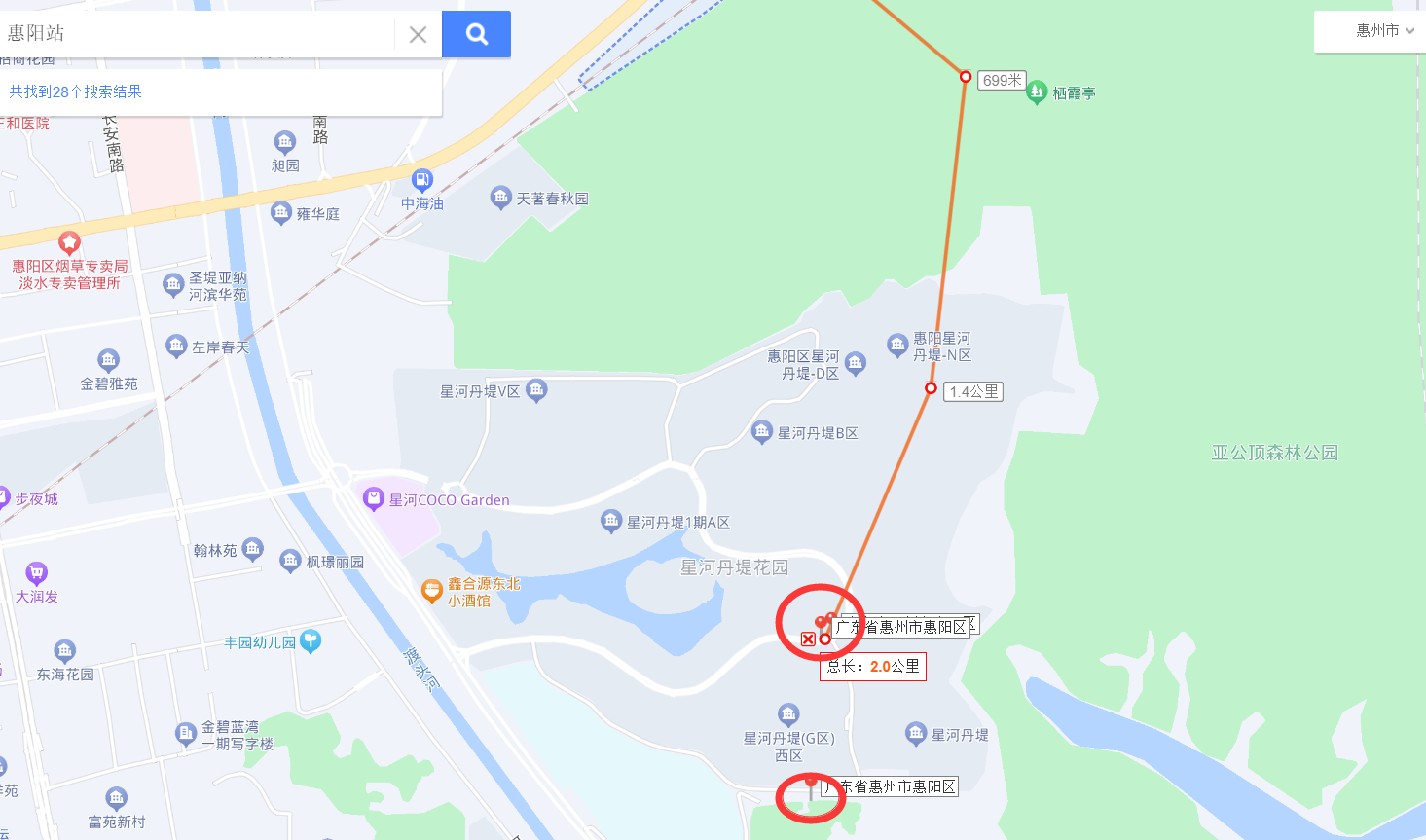Select the 栖霞亭 map marker
The height and width of the screenshot is (840, 1426).
pos(1037,91)
